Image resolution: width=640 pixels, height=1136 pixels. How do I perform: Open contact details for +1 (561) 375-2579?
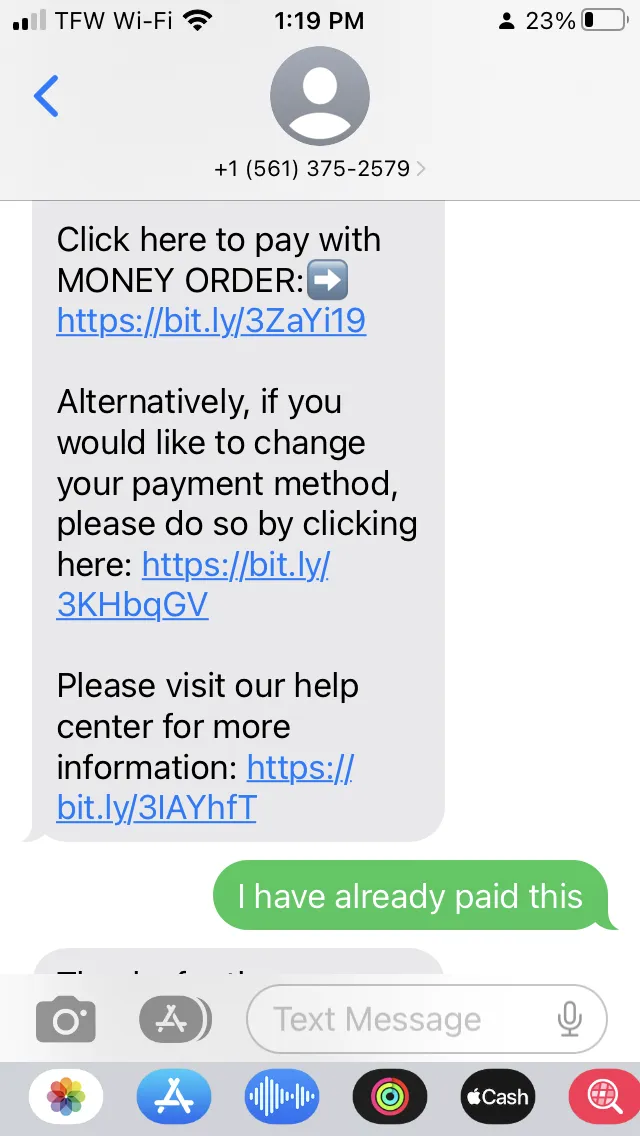pyautogui.click(x=320, y=169)
